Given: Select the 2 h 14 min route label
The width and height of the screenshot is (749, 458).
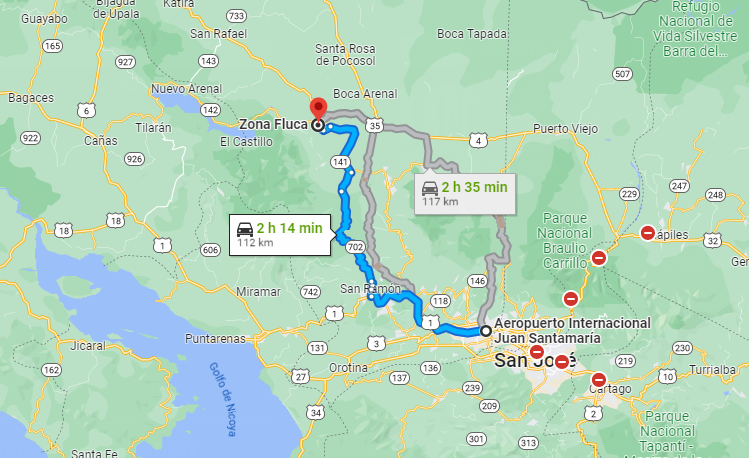Looking at the screenshot, I should [280, 234].
